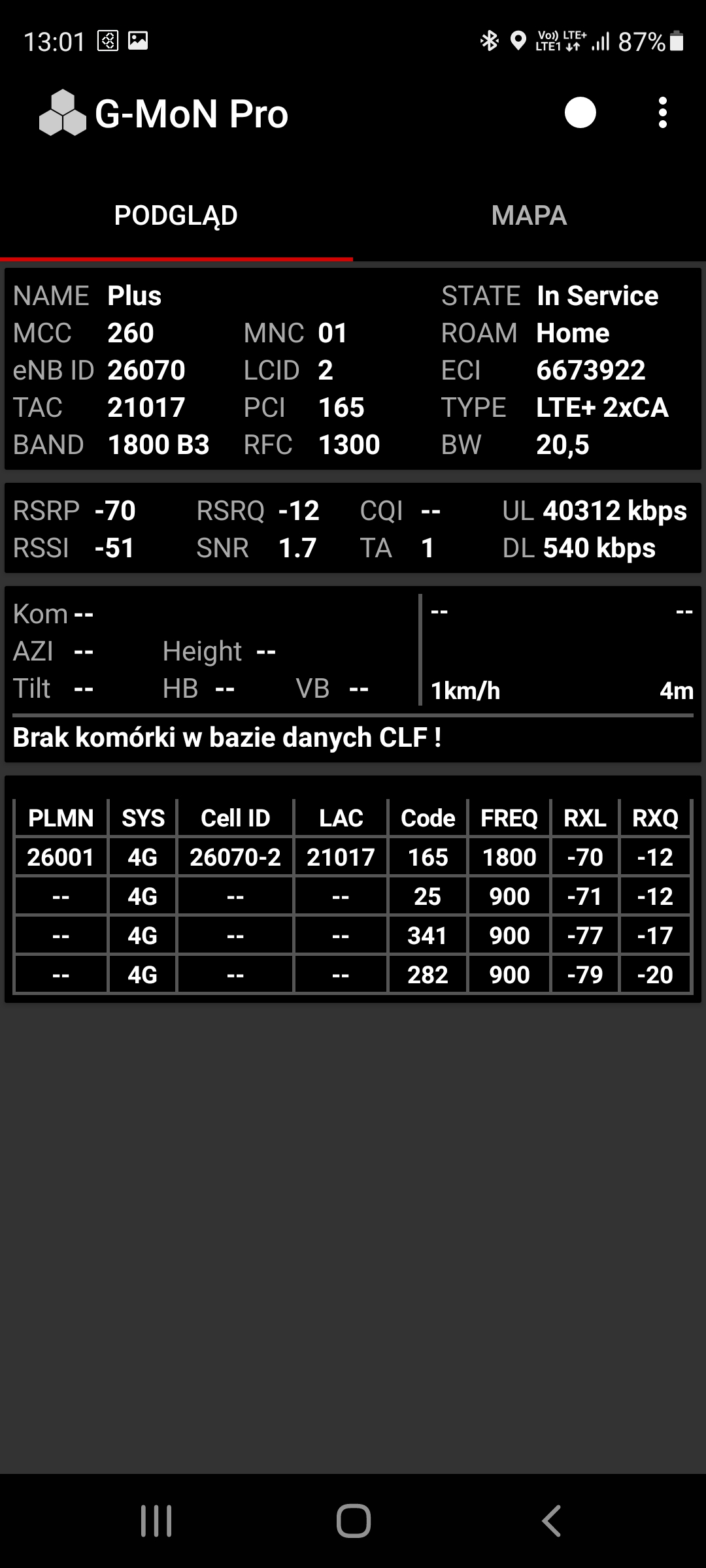The image size is (706, 1568).
Task: Select the PODGLĄD tab
Action: coord(176,216)
